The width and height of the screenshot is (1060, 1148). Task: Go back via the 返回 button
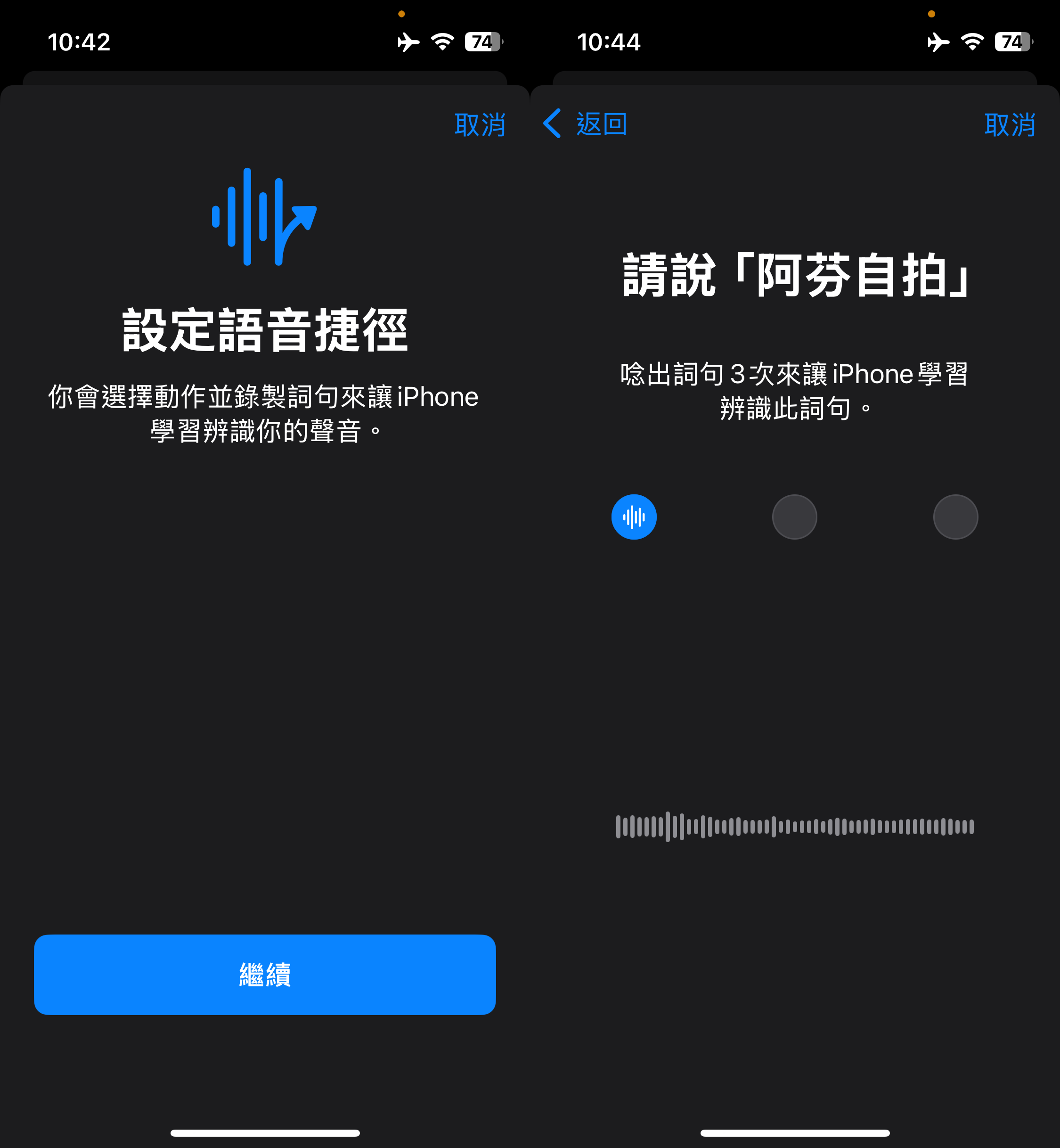(586, 124)
